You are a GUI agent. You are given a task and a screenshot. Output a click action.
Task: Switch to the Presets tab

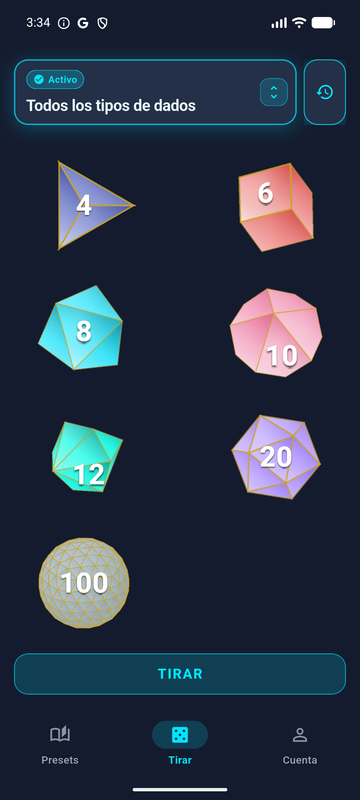click(60, 745)
